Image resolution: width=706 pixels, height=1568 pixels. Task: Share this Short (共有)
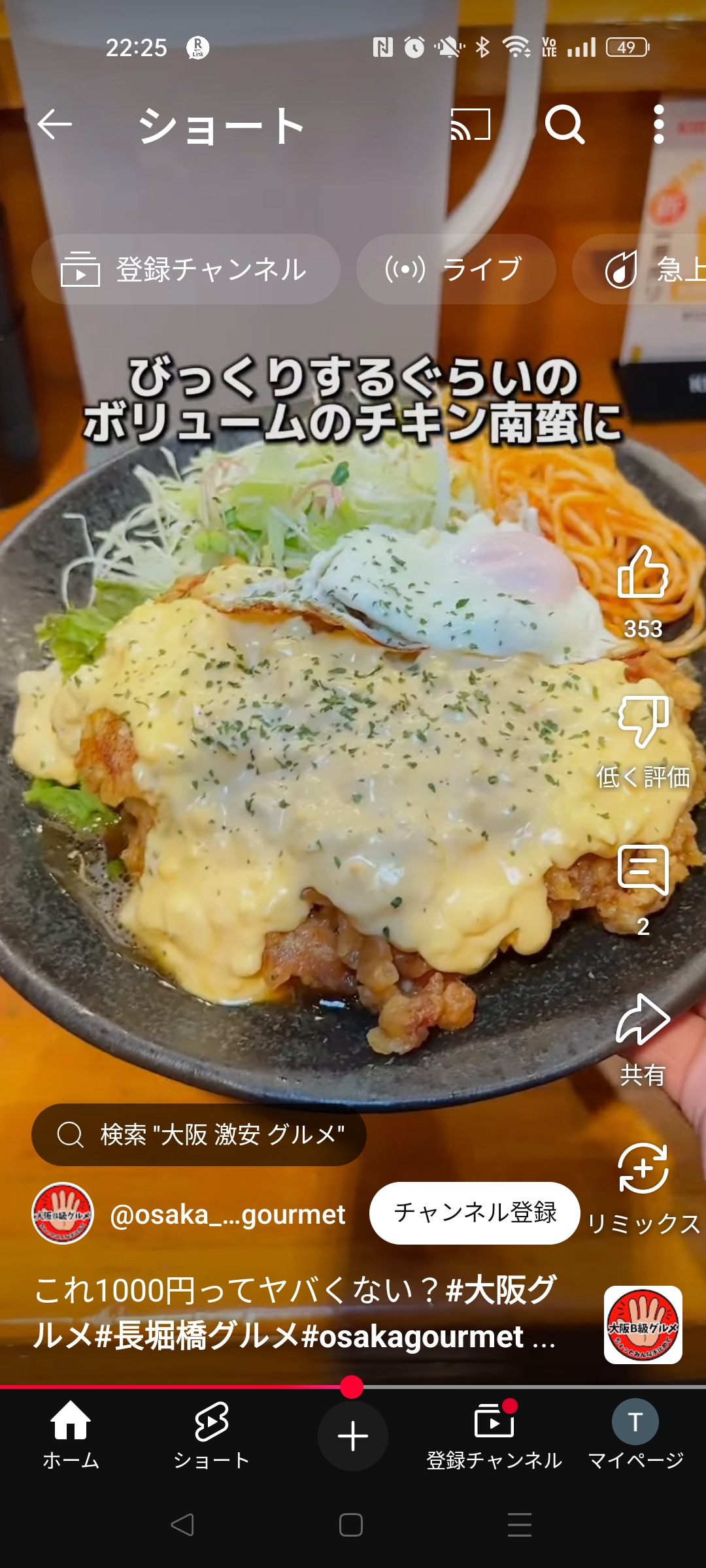[x=643, y=1021]
